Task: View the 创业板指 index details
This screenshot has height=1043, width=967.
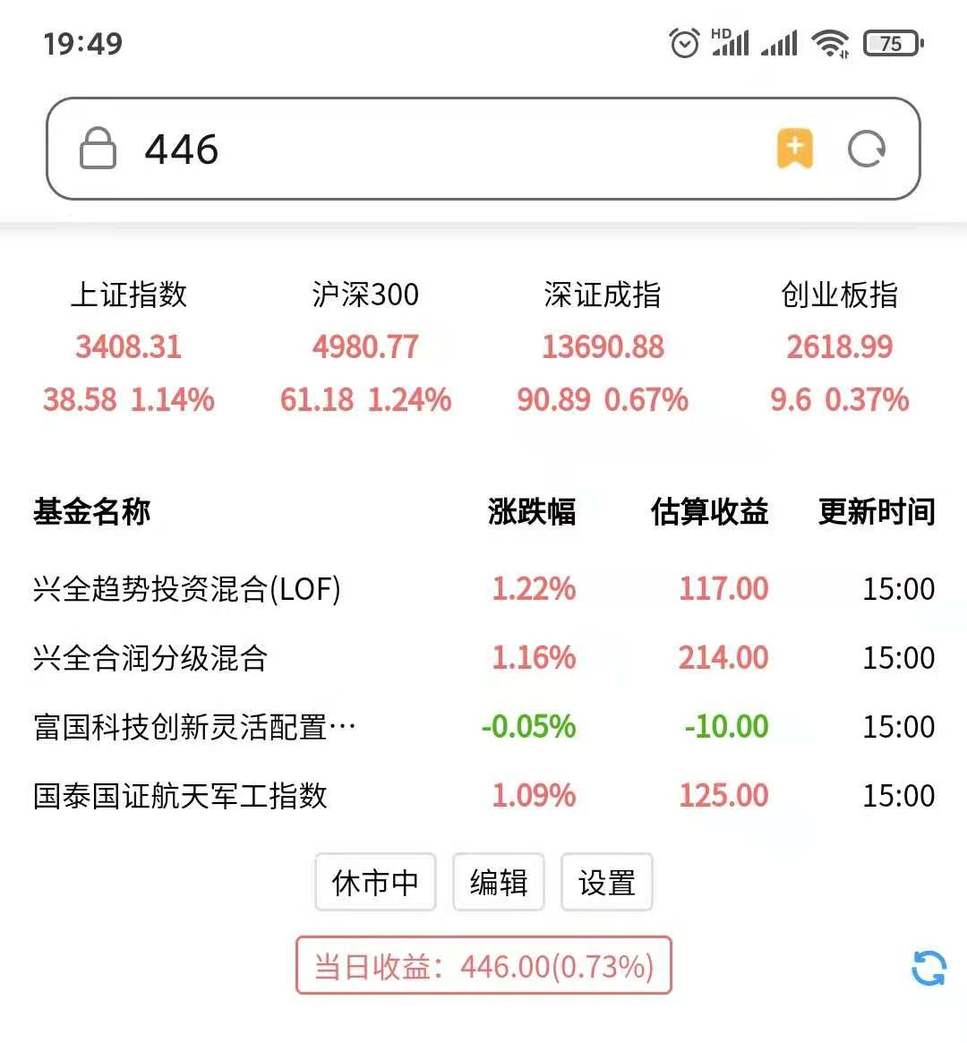Action: coord(839,346)
